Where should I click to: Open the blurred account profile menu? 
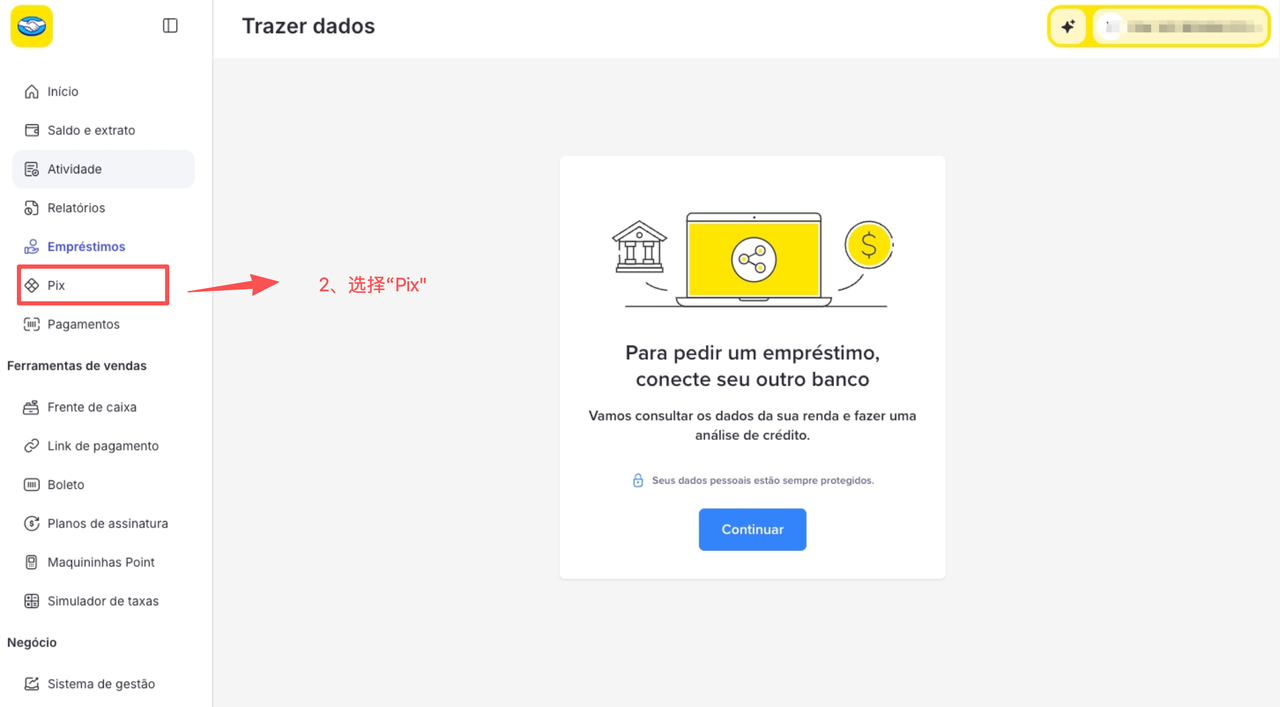[x=1182, y=27]
